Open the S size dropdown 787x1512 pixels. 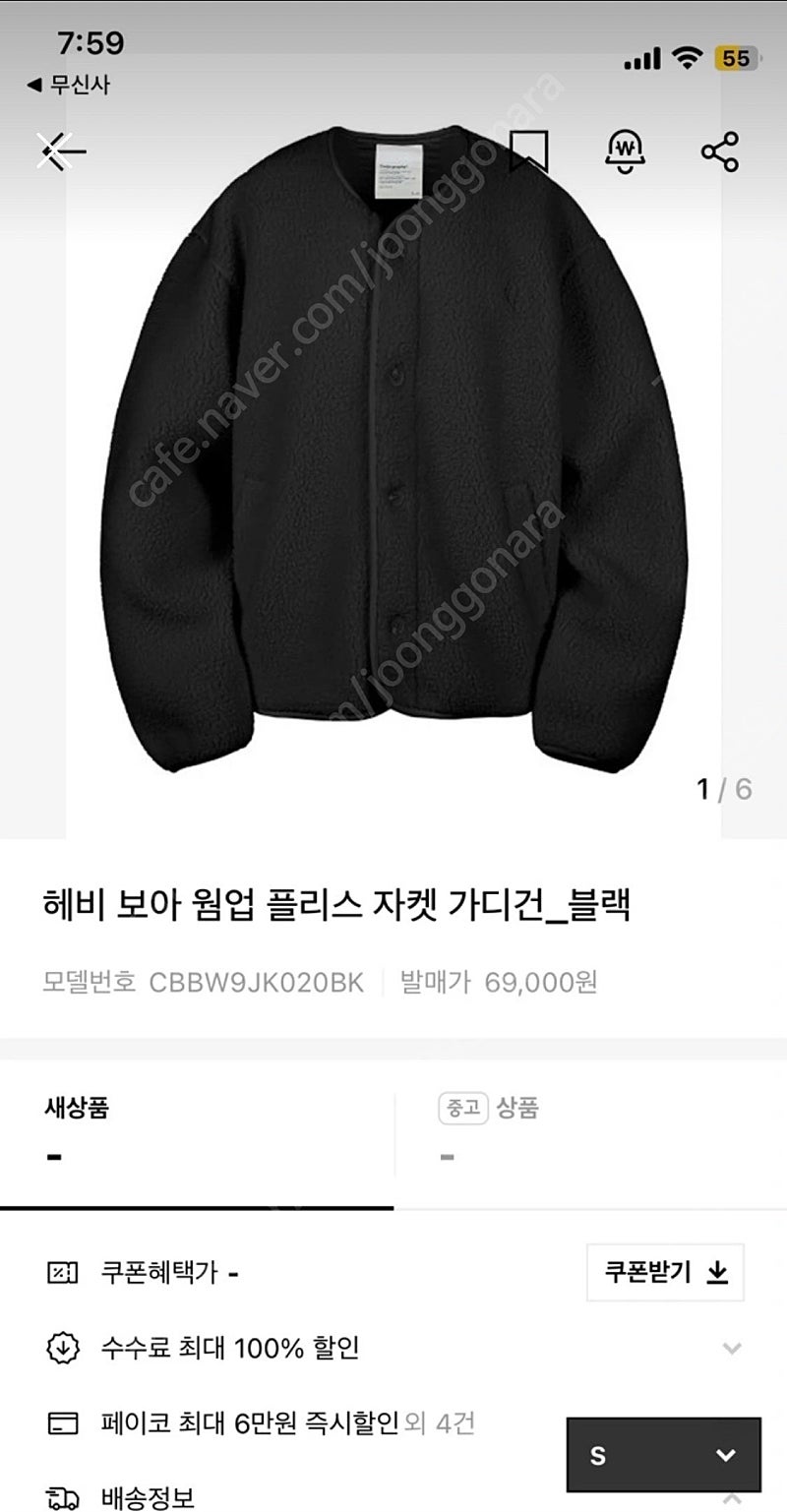664,1456
